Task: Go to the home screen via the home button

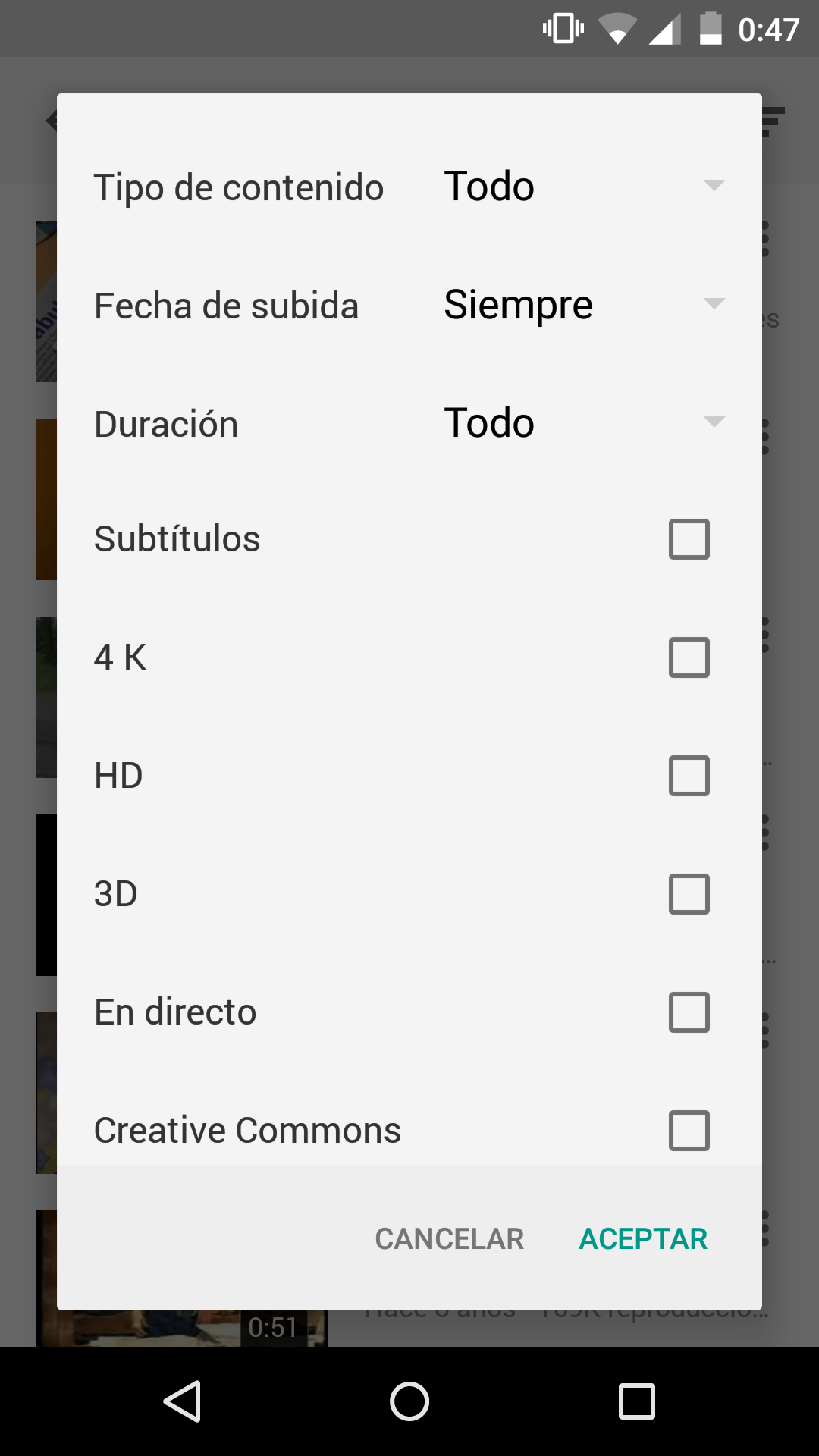Action: coord(409,1401)
